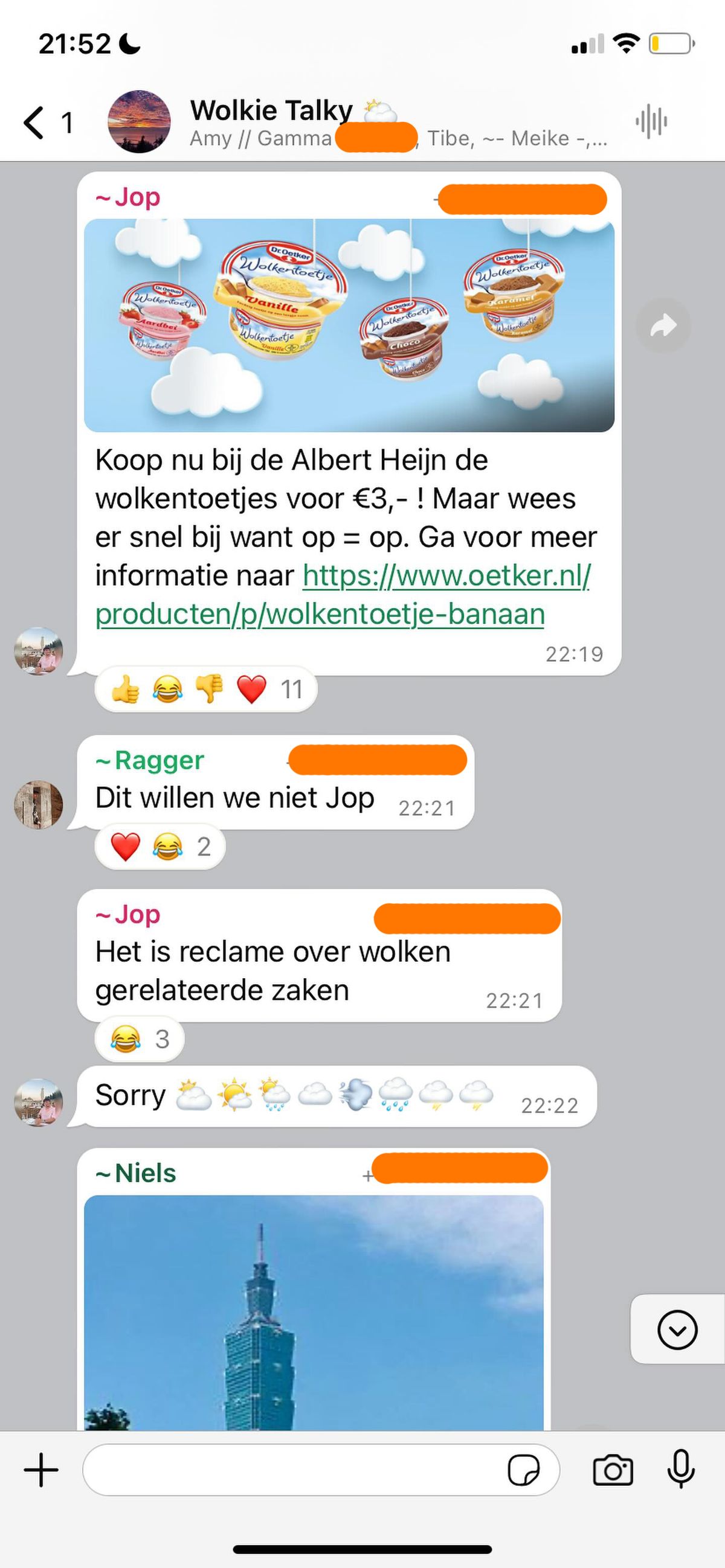Open the sticker picker

(x=523, y=1471)
